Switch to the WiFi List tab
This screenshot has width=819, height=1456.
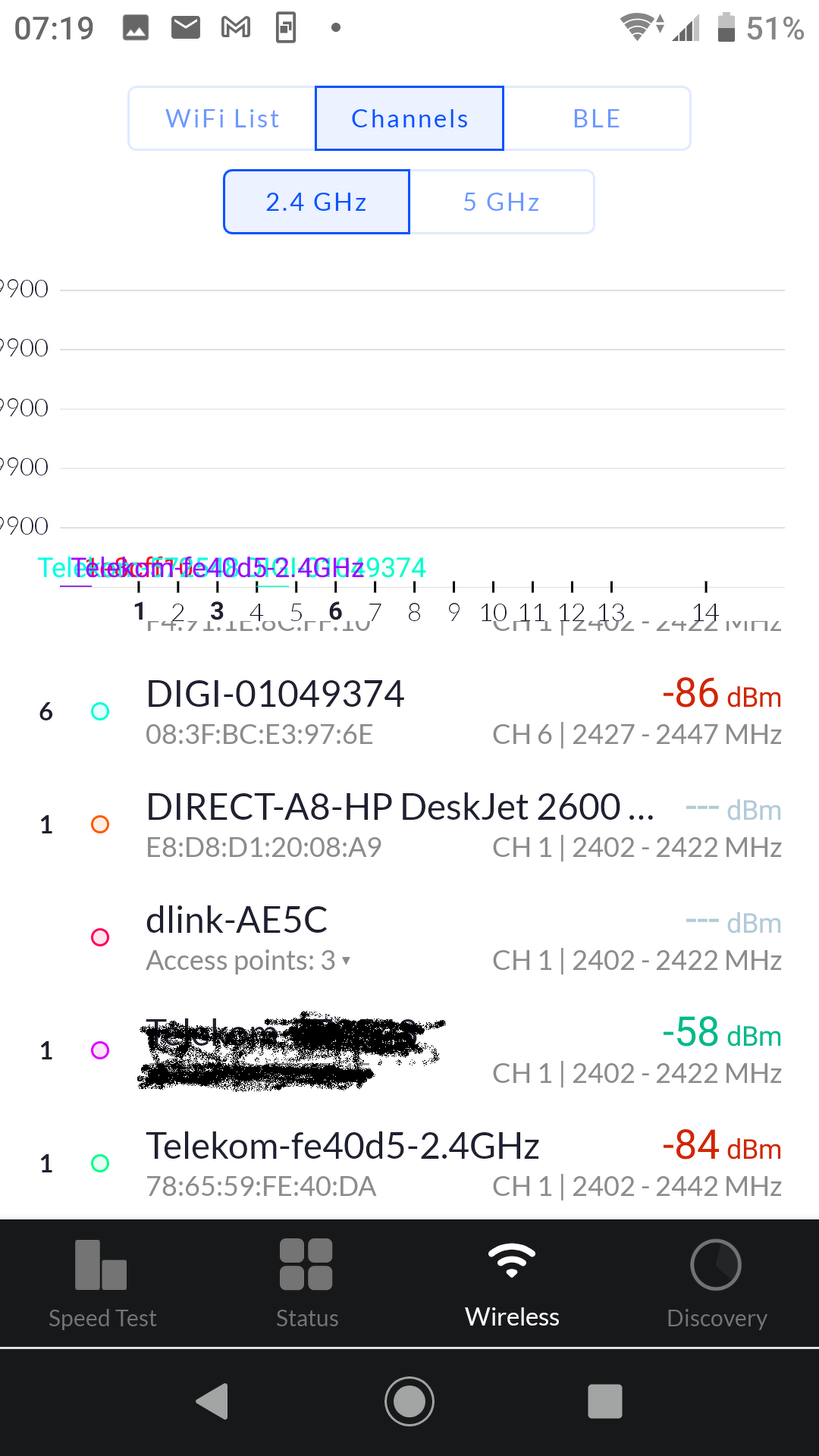point(222,118)
